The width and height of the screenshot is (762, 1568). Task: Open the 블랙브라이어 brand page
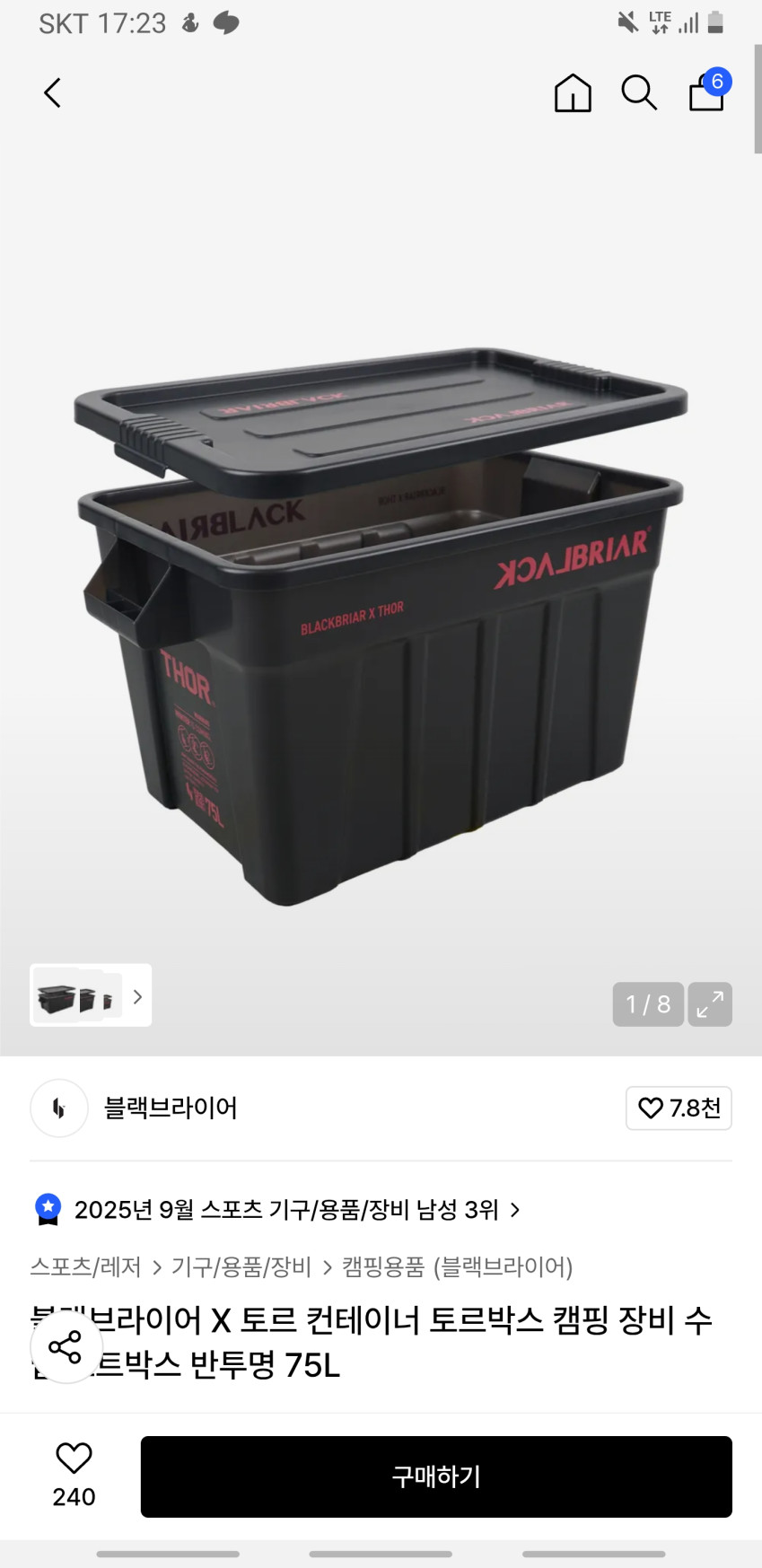pos(171,1108)
